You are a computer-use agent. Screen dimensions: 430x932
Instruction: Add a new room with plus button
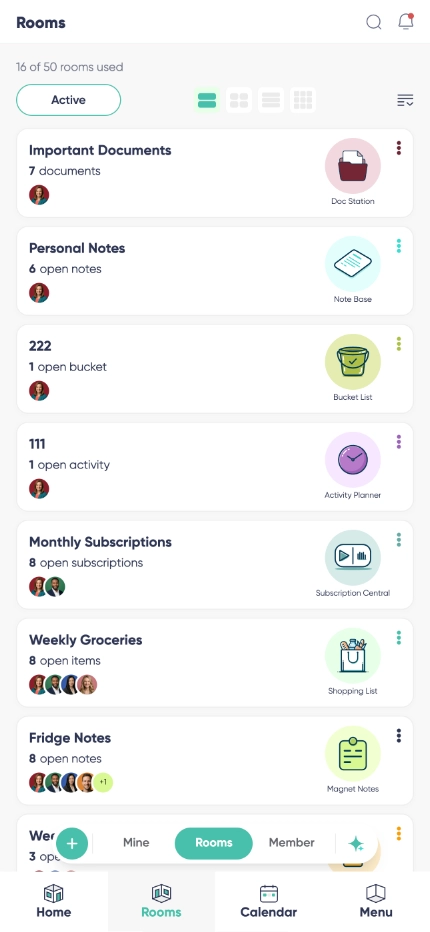(72, 843)
